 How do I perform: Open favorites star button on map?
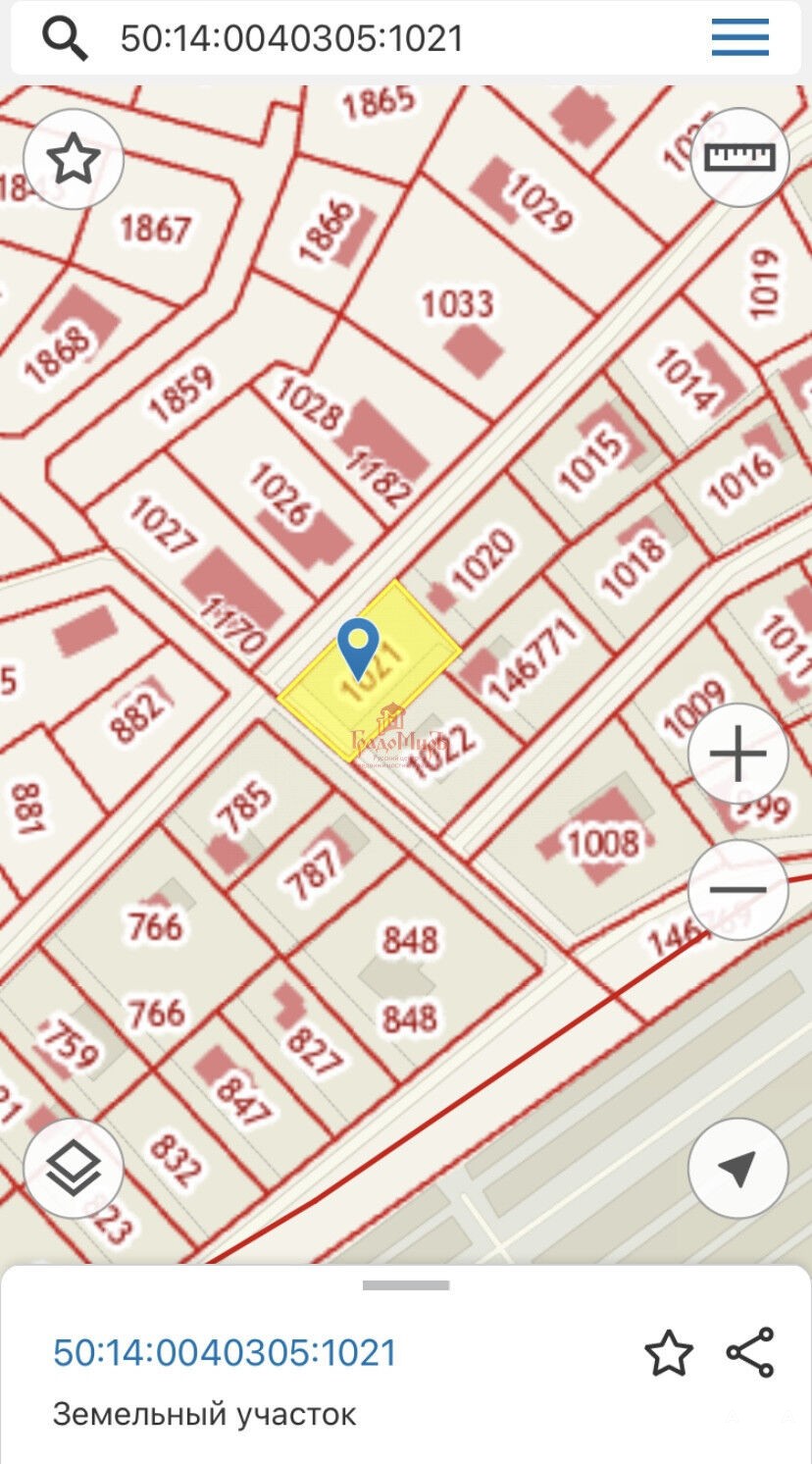(74, 159)
